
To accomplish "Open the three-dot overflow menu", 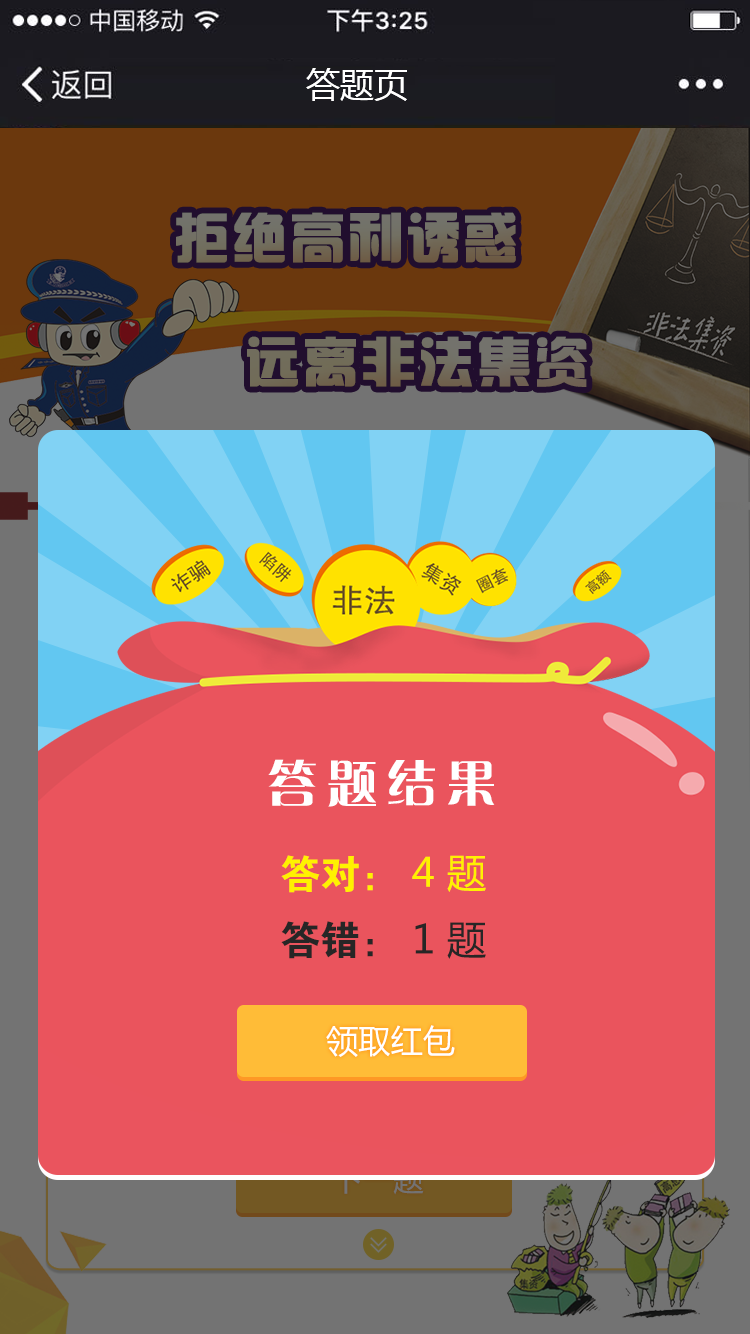I will point(700,85).
